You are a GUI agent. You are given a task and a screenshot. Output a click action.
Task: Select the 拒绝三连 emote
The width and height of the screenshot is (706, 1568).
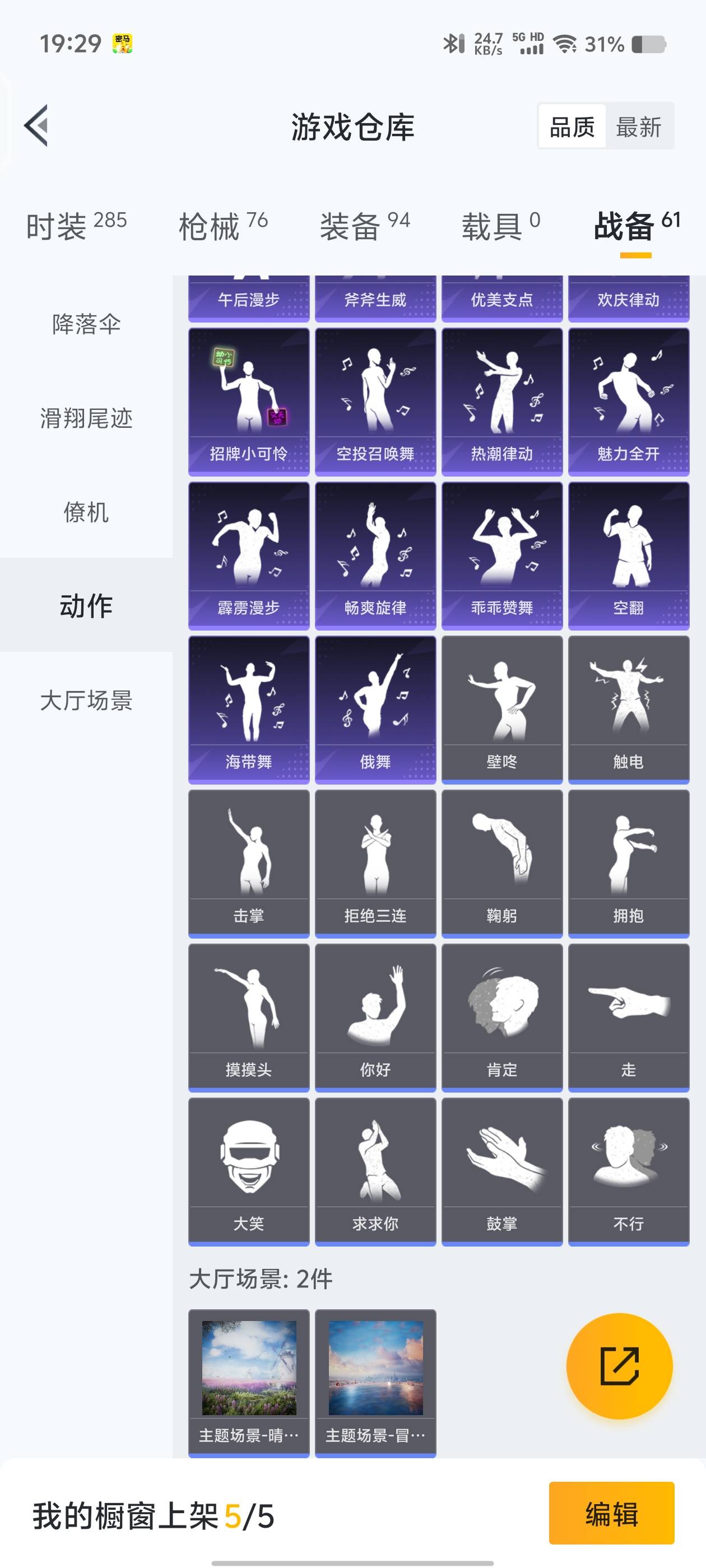[375, 864]
